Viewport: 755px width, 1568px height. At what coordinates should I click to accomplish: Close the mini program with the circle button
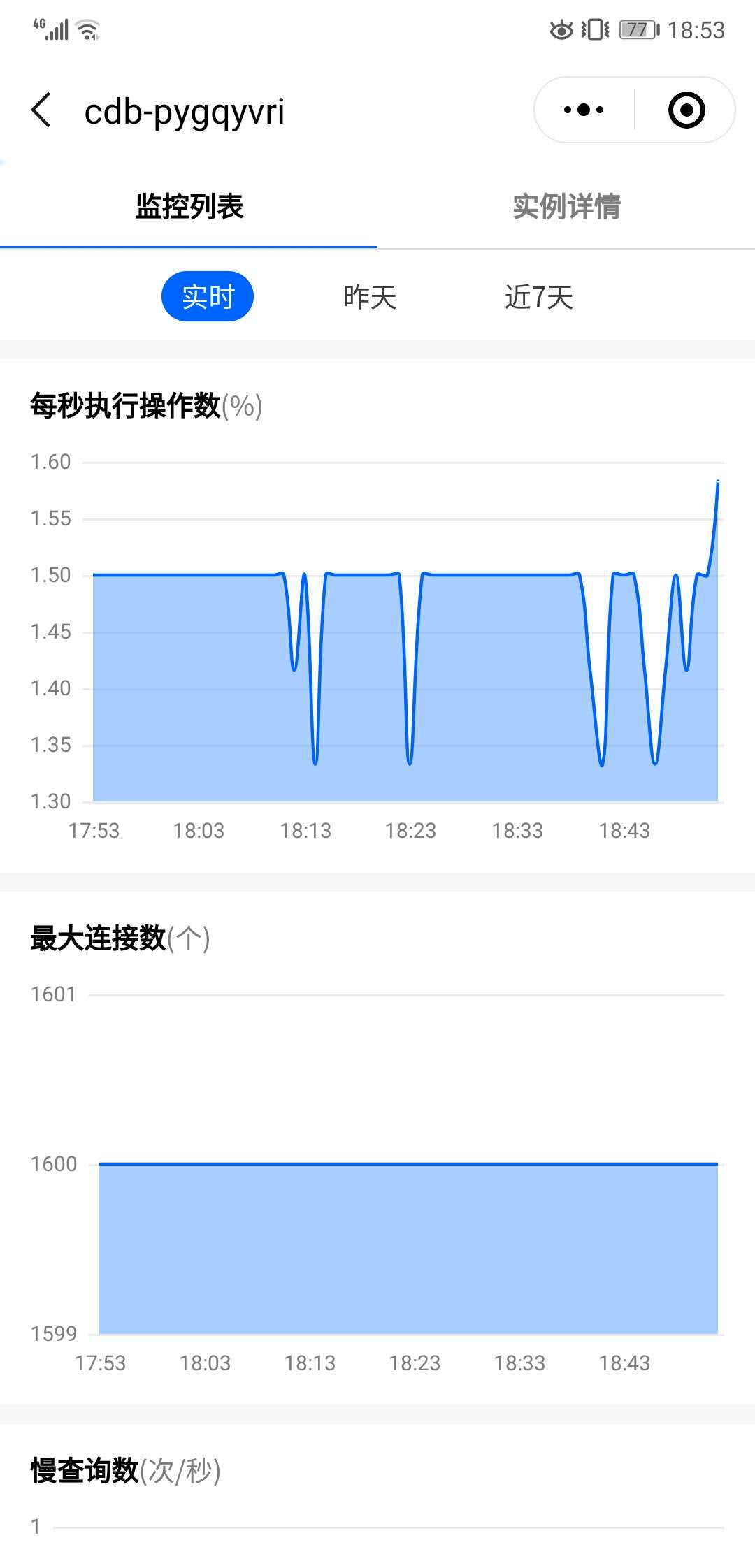tap(686, 110)
